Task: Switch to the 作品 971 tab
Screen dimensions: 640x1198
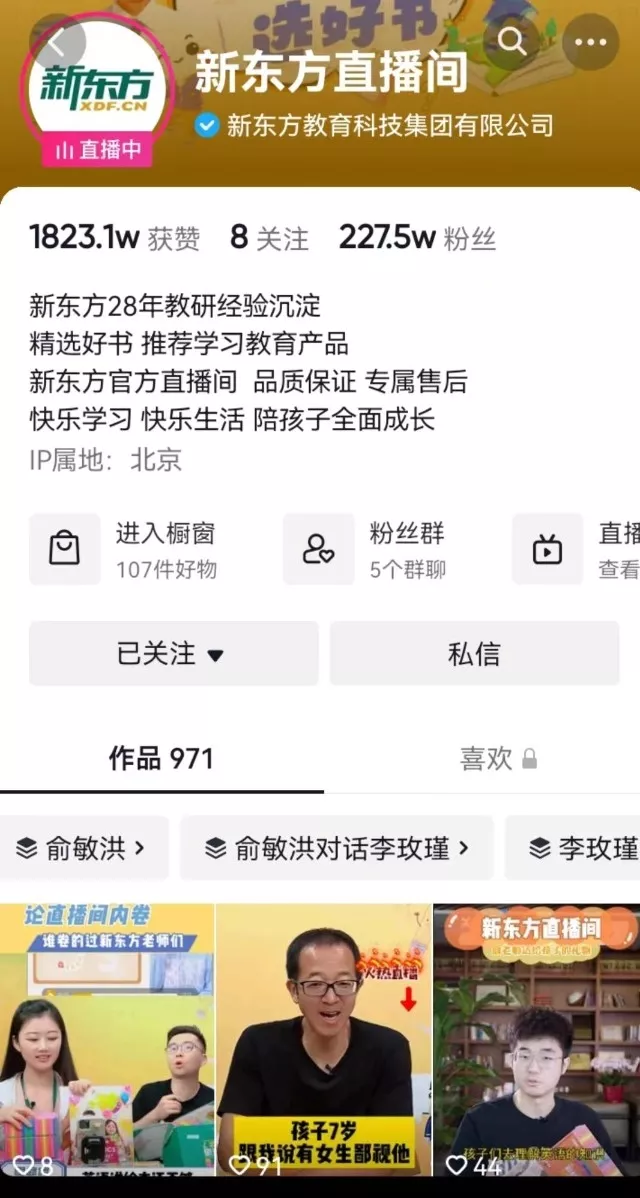Action: pos(161,759)
